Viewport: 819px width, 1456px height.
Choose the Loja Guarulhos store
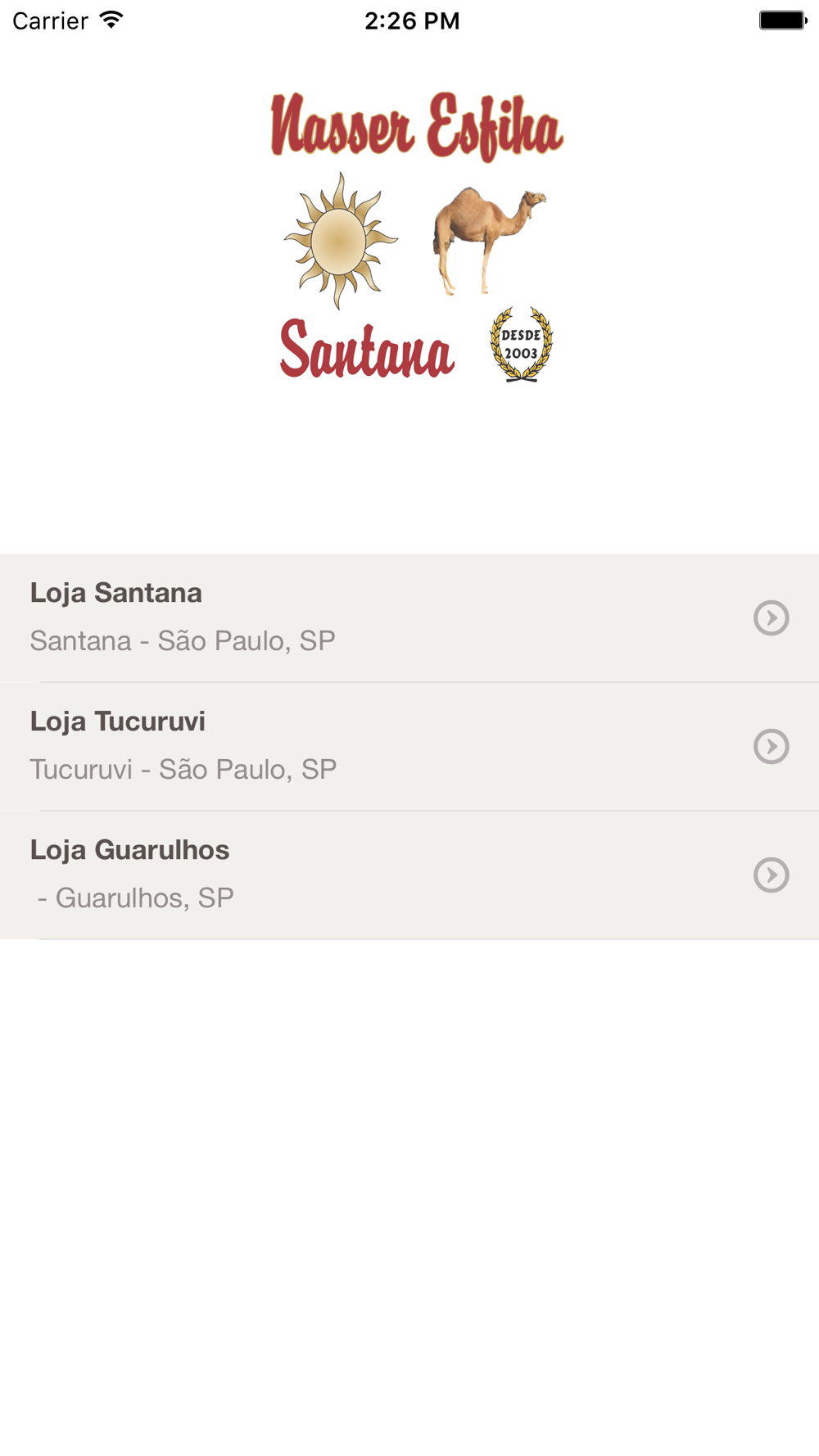pyautogui.click(x=409, y=875)
